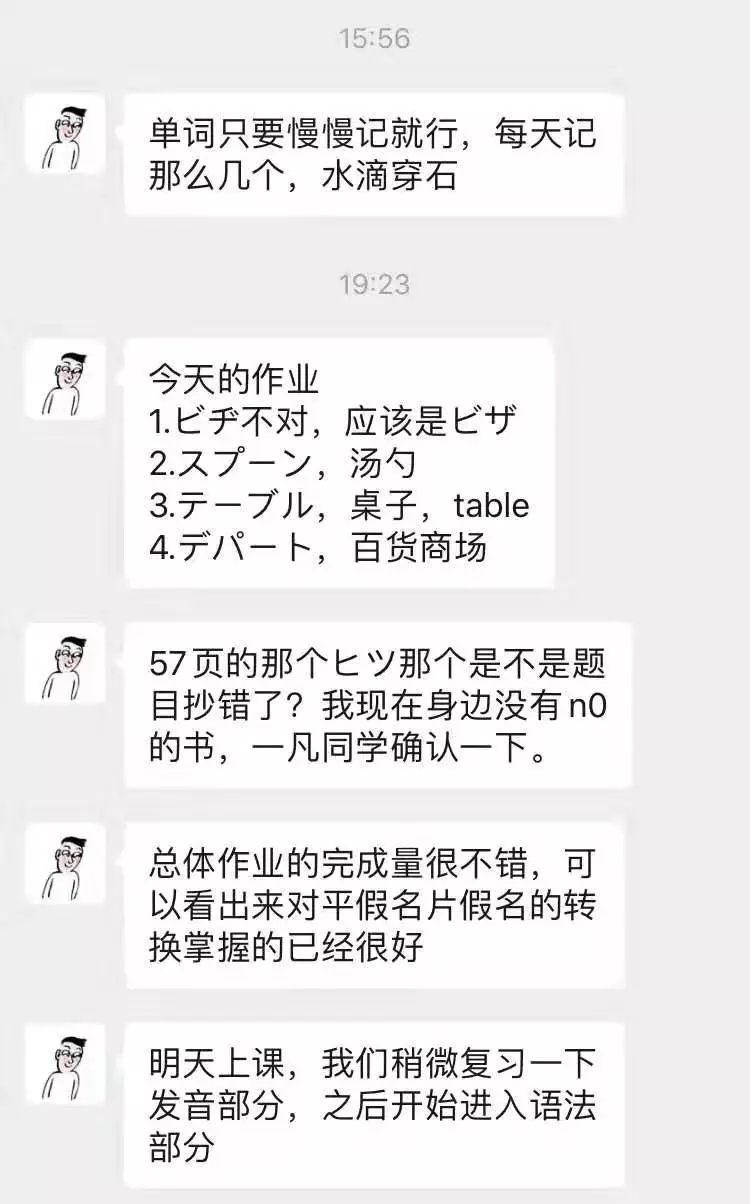The height and width of the screenshot is (1204, 750).
Task: Open sender's avatar beside the 水滴穿石 message
Action: pos(65,134)
